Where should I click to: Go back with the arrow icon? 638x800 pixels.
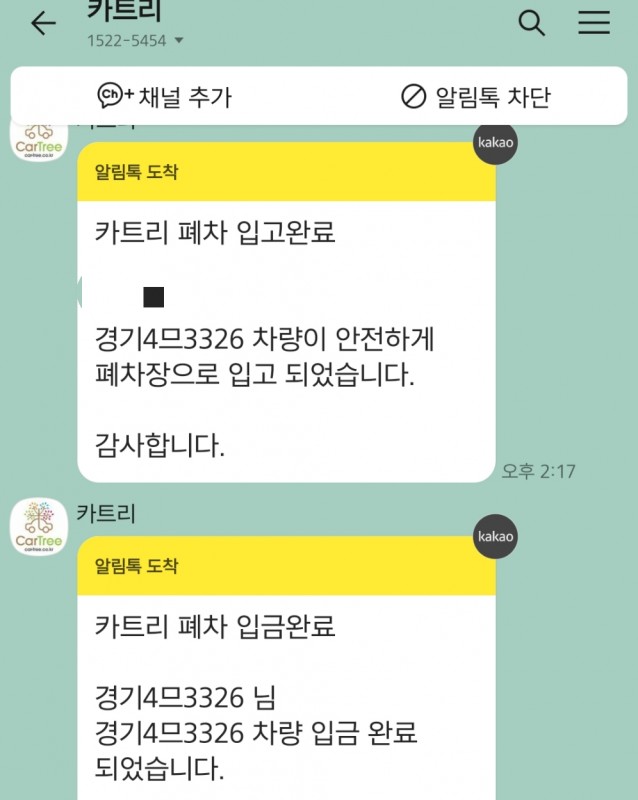click(43, 24)
